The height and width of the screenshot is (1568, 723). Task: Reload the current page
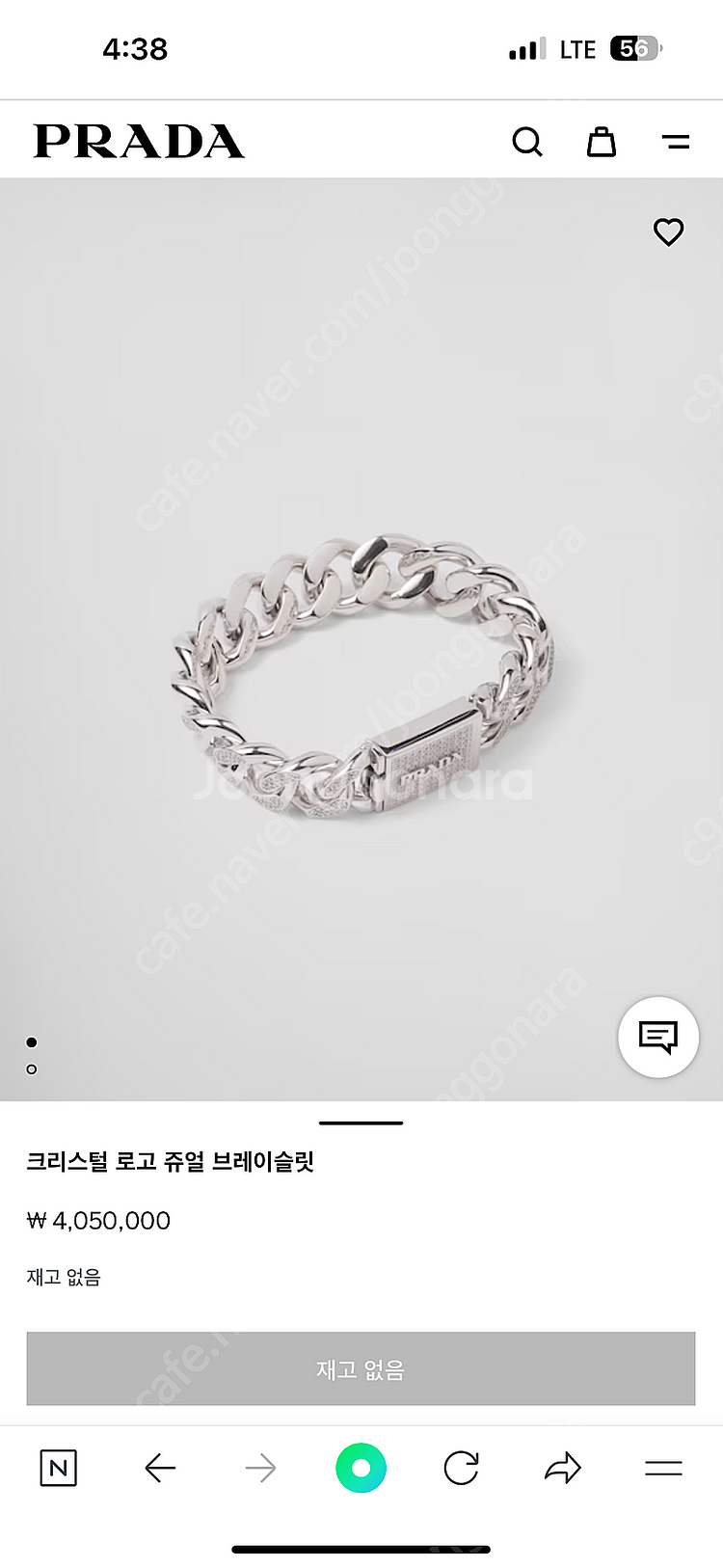click(x=461, y=1468)
